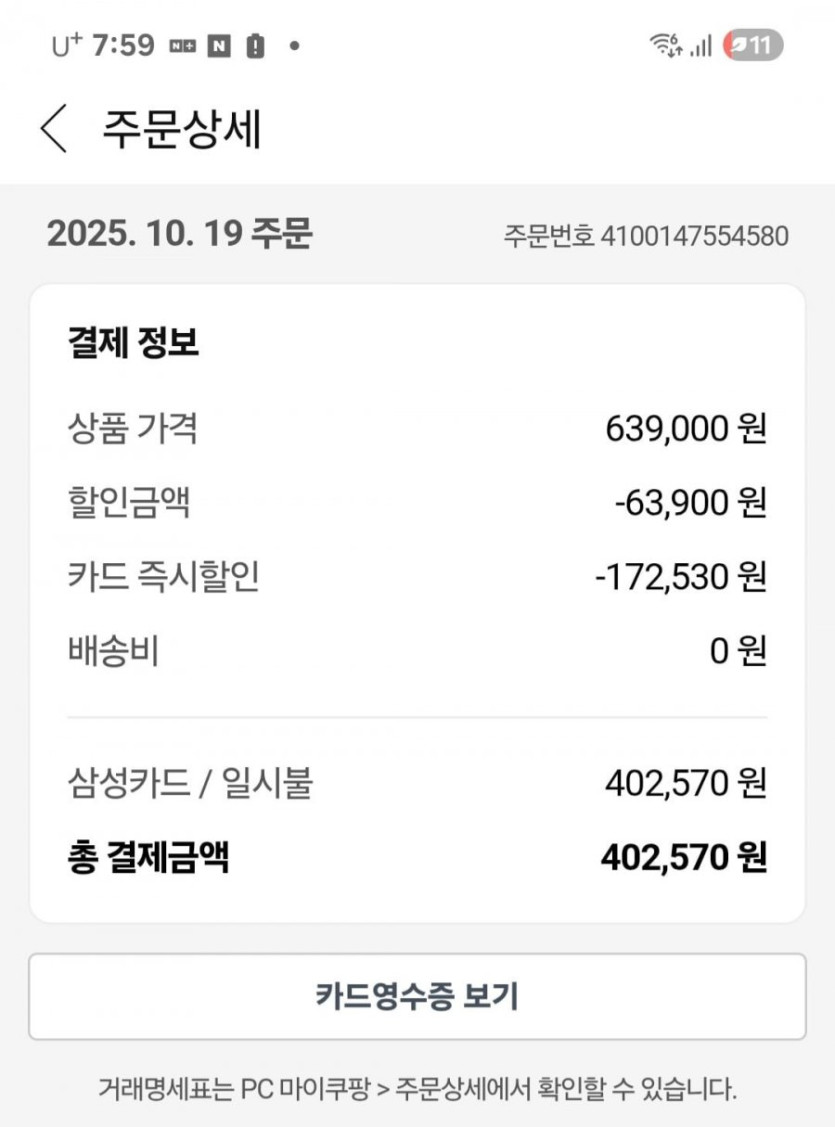Viewport: 835px width, 1127px height.
Task: Open the 카드영수증 보기 button
Action: pyautogui.click(x=417, y=996)
